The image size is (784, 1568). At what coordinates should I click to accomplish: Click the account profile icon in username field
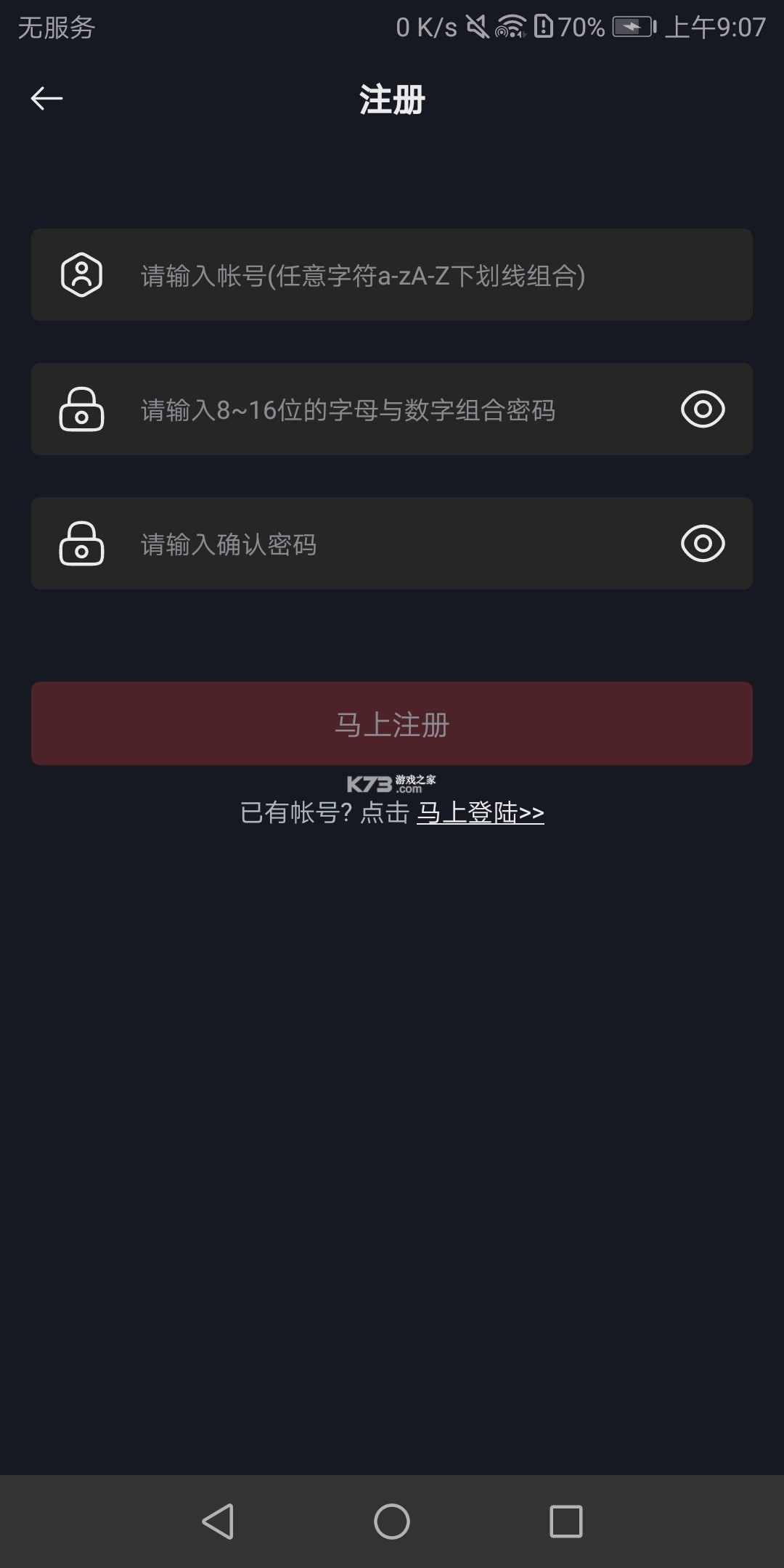(81, 276)
